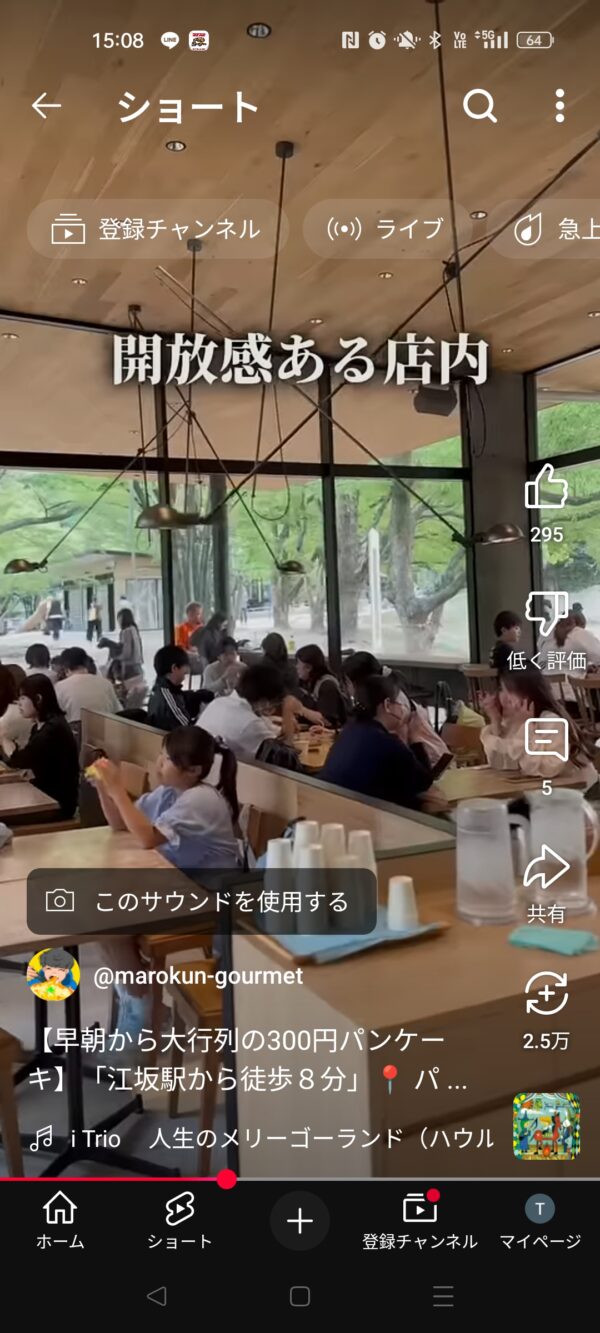Select the ライブ chip
This screenshot has height=1333, width=600.
[385, 229]
